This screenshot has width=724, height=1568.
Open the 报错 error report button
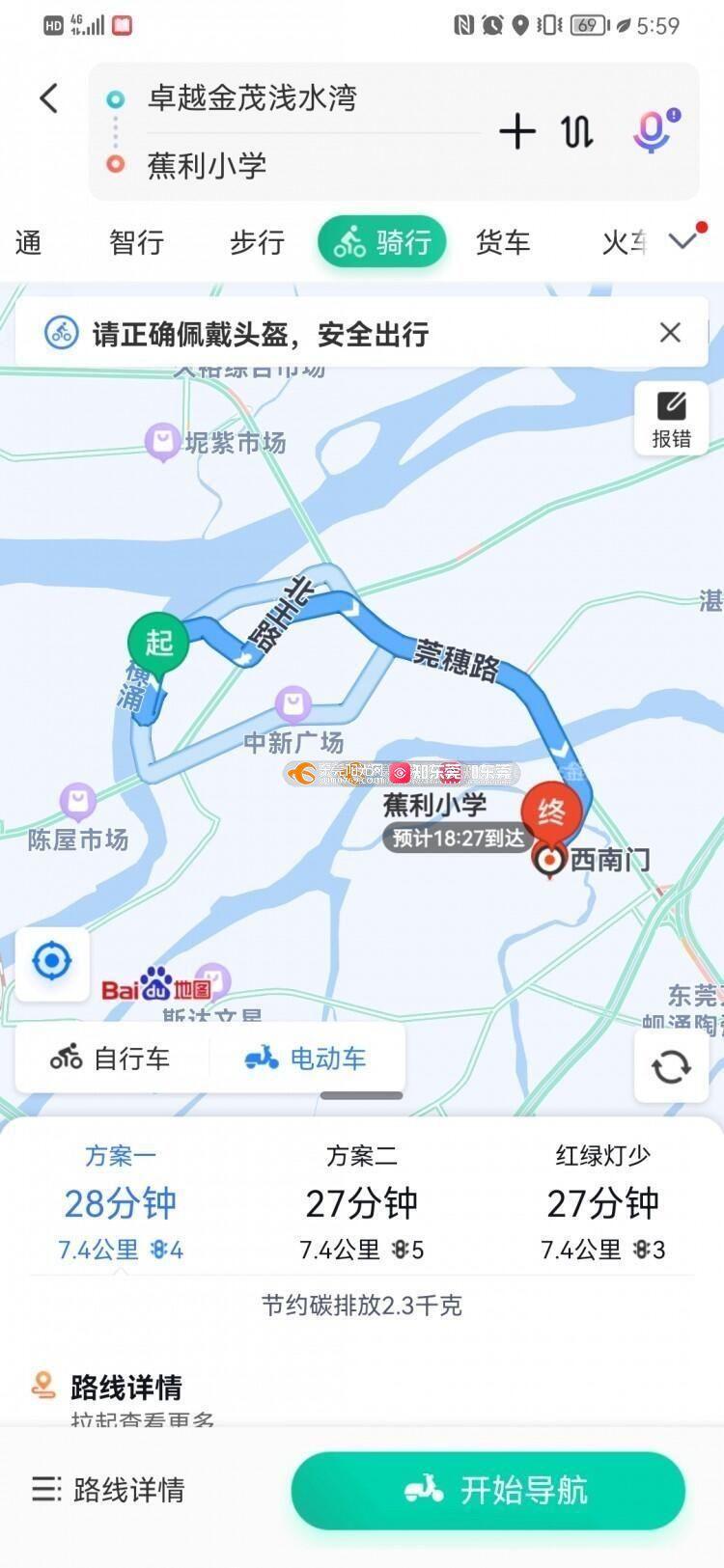pyautogui.click(x=671, y=419)
